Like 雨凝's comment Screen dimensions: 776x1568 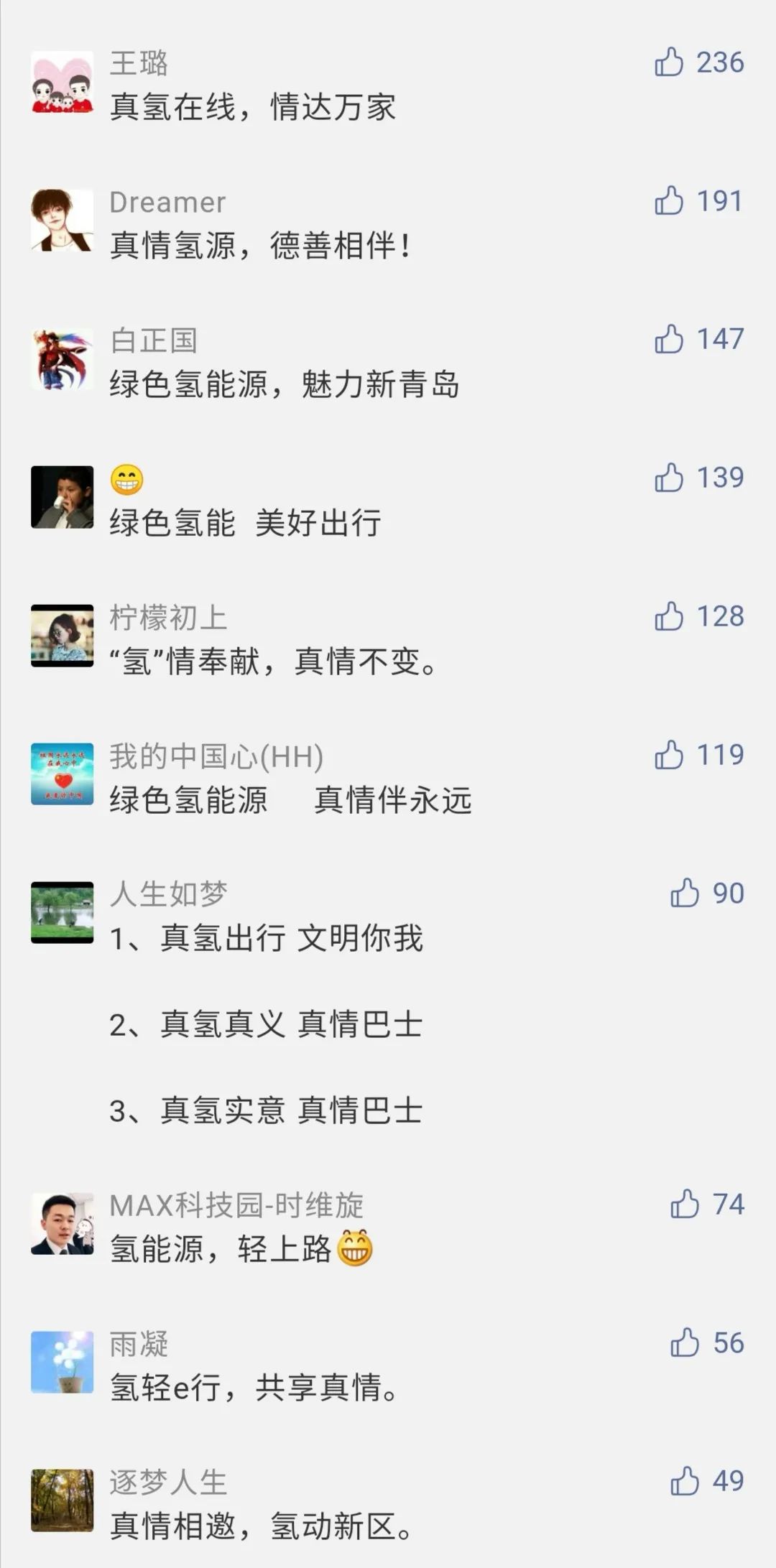(x=685, y=1343)
